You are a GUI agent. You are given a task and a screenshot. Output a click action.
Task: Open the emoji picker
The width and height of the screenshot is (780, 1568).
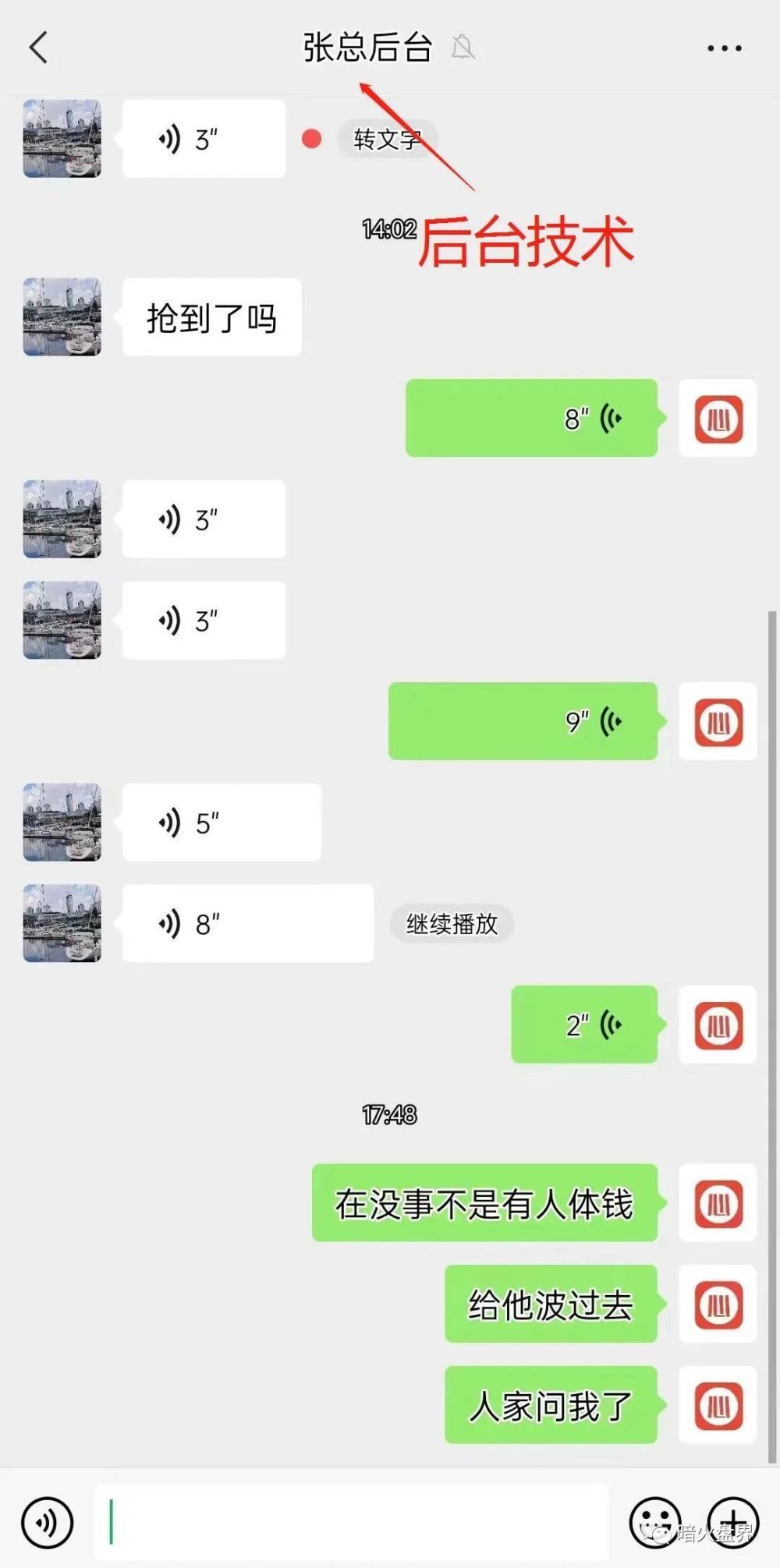coord(654,1523)
